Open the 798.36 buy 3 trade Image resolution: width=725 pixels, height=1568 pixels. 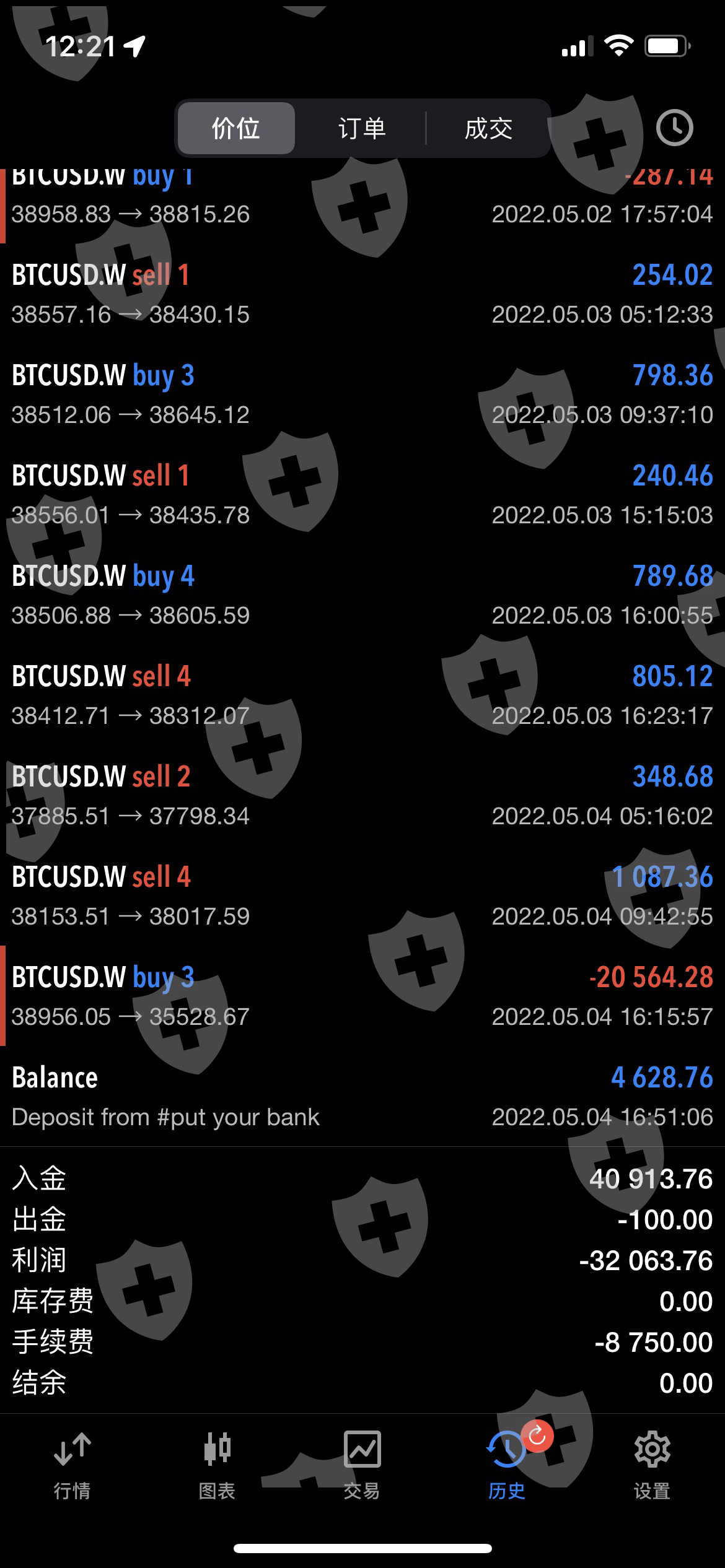362,394
